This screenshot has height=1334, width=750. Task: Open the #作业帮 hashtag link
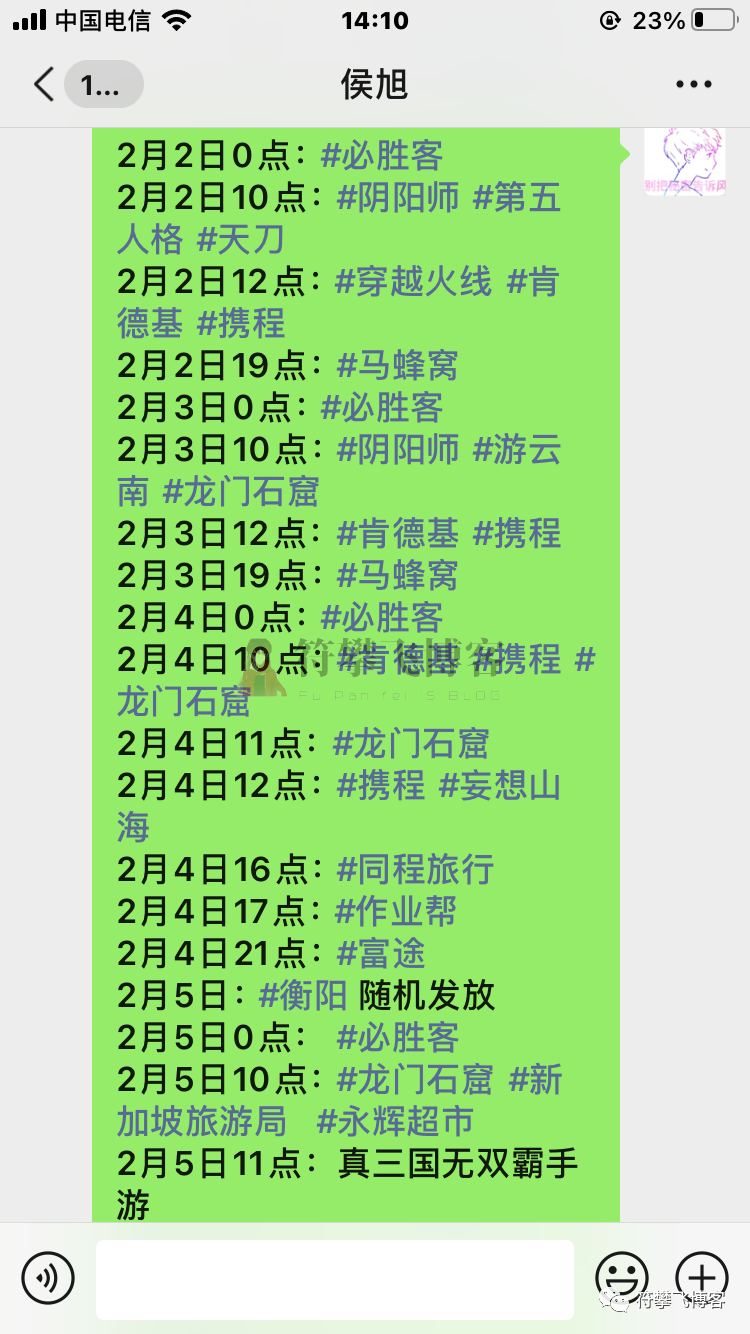click(395, 911)
